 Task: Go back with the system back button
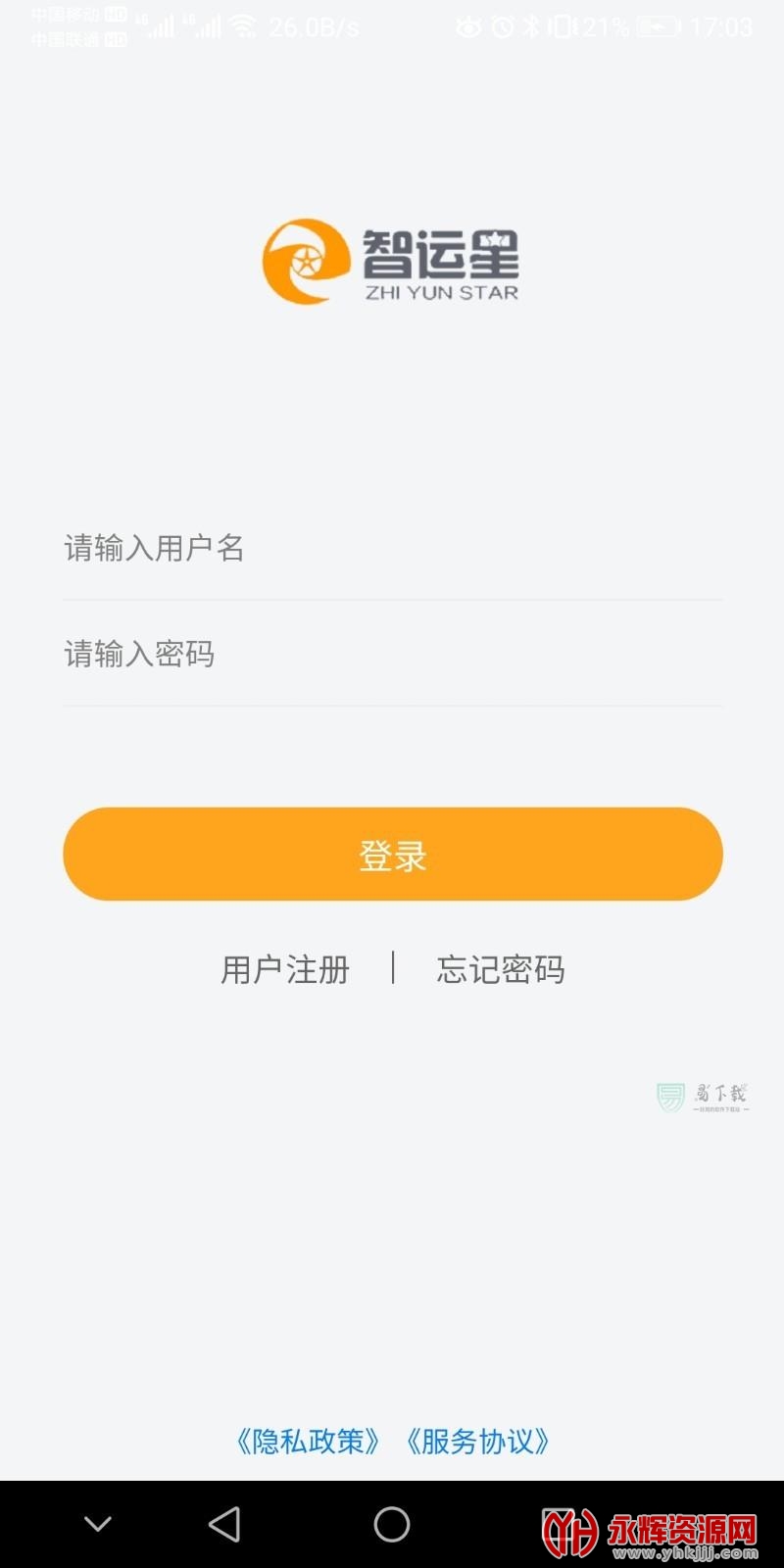(225, 1524)
